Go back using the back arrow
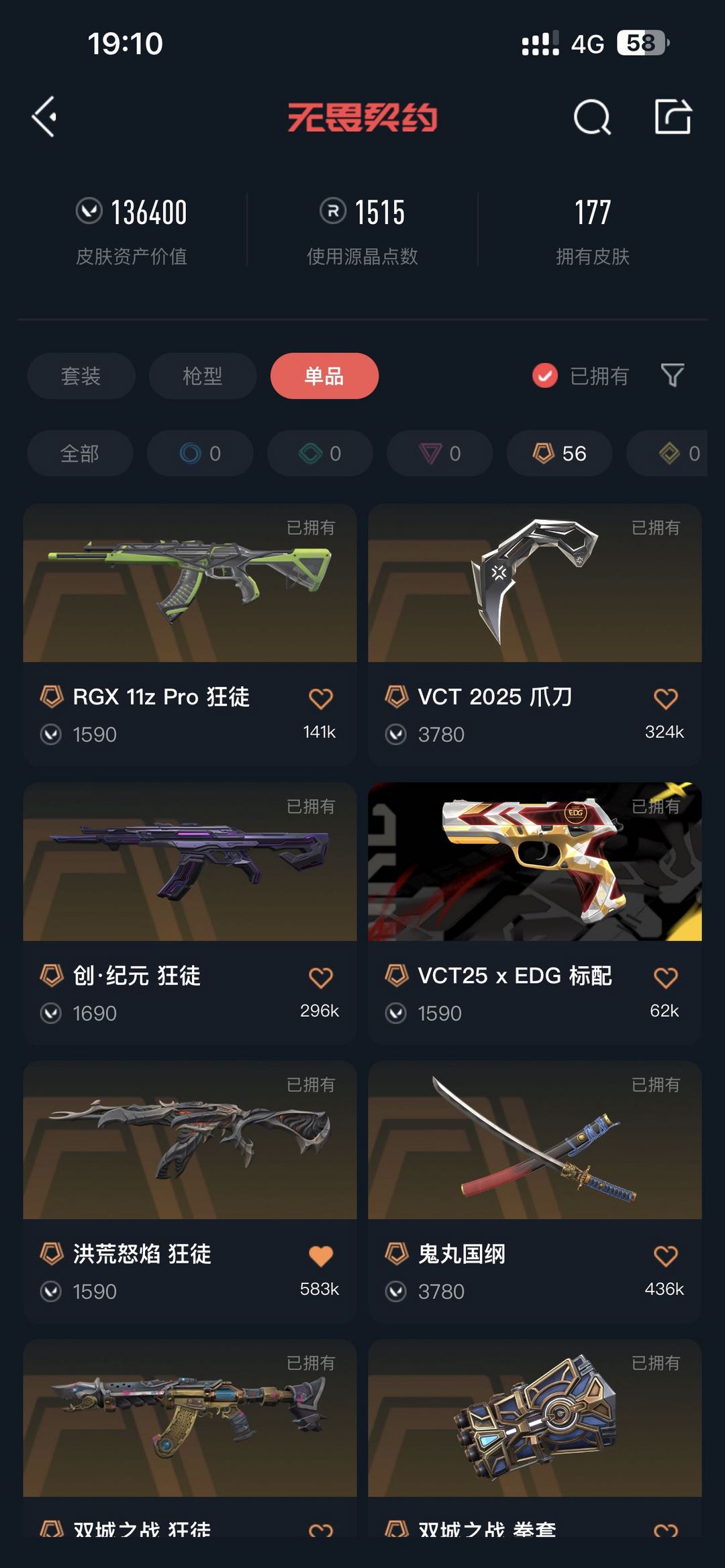The height and width of the screenshot is (1568, 725). click(44, 117)
